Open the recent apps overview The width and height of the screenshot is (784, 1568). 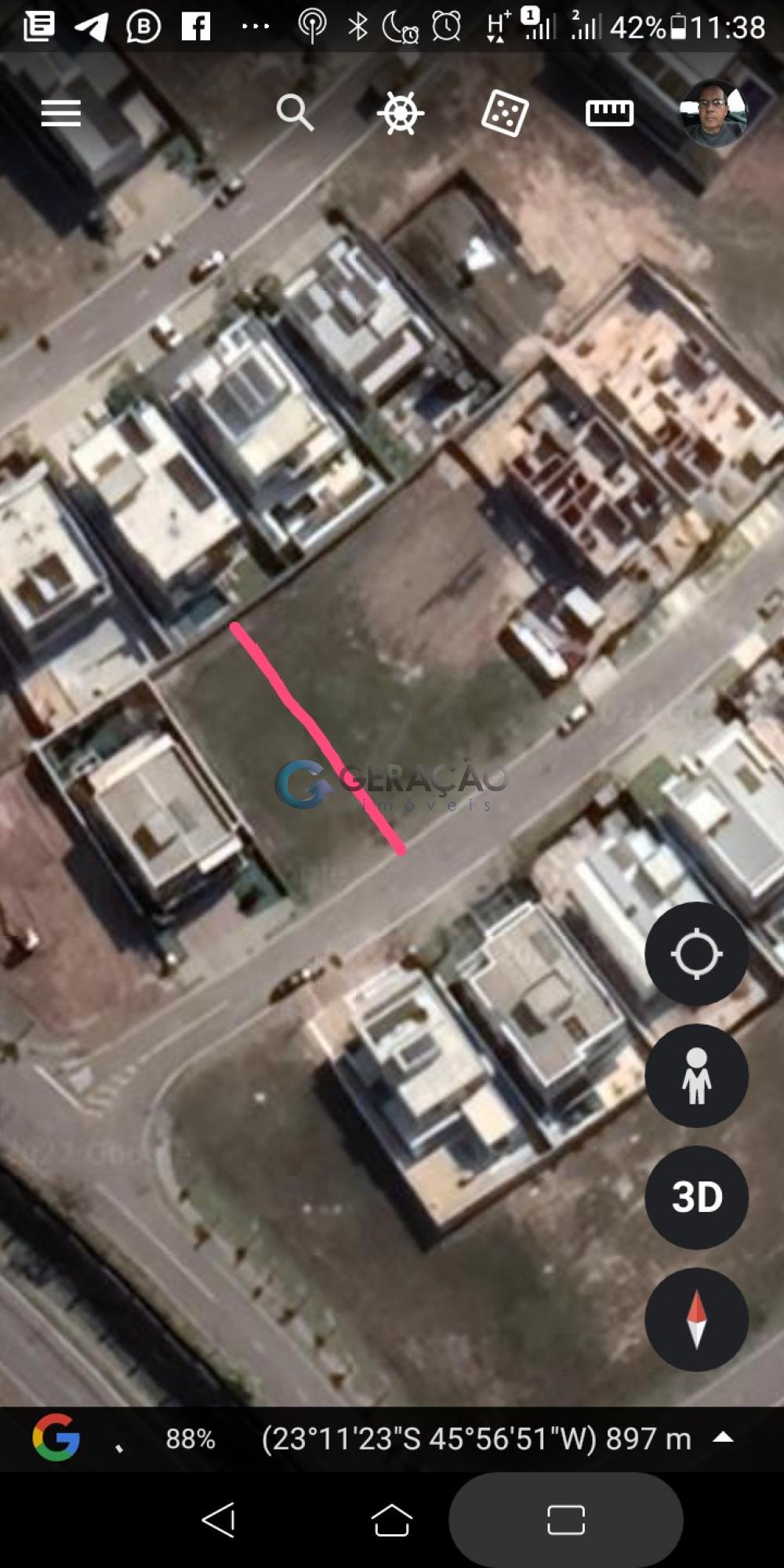(565, 1519)
